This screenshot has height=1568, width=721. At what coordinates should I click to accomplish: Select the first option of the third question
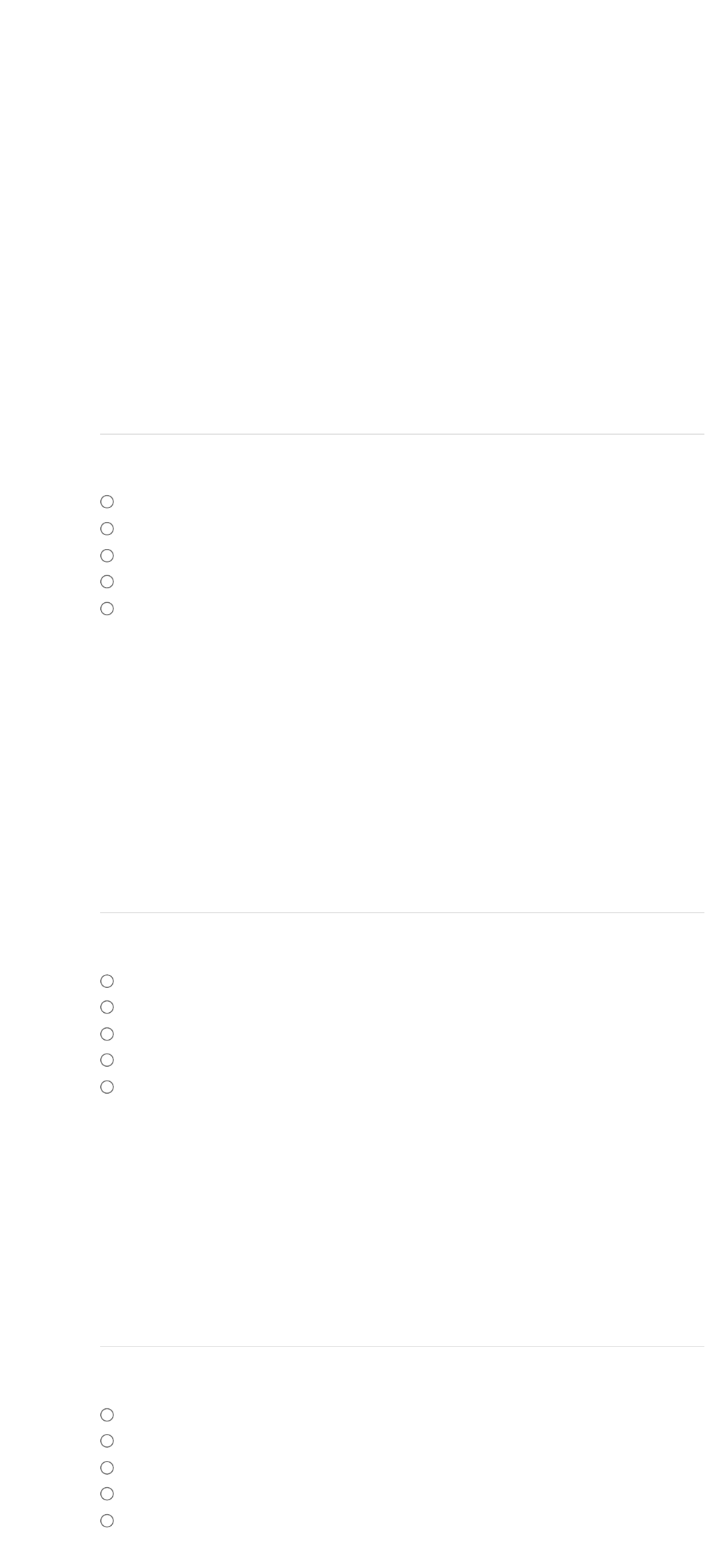point(107,1415)
